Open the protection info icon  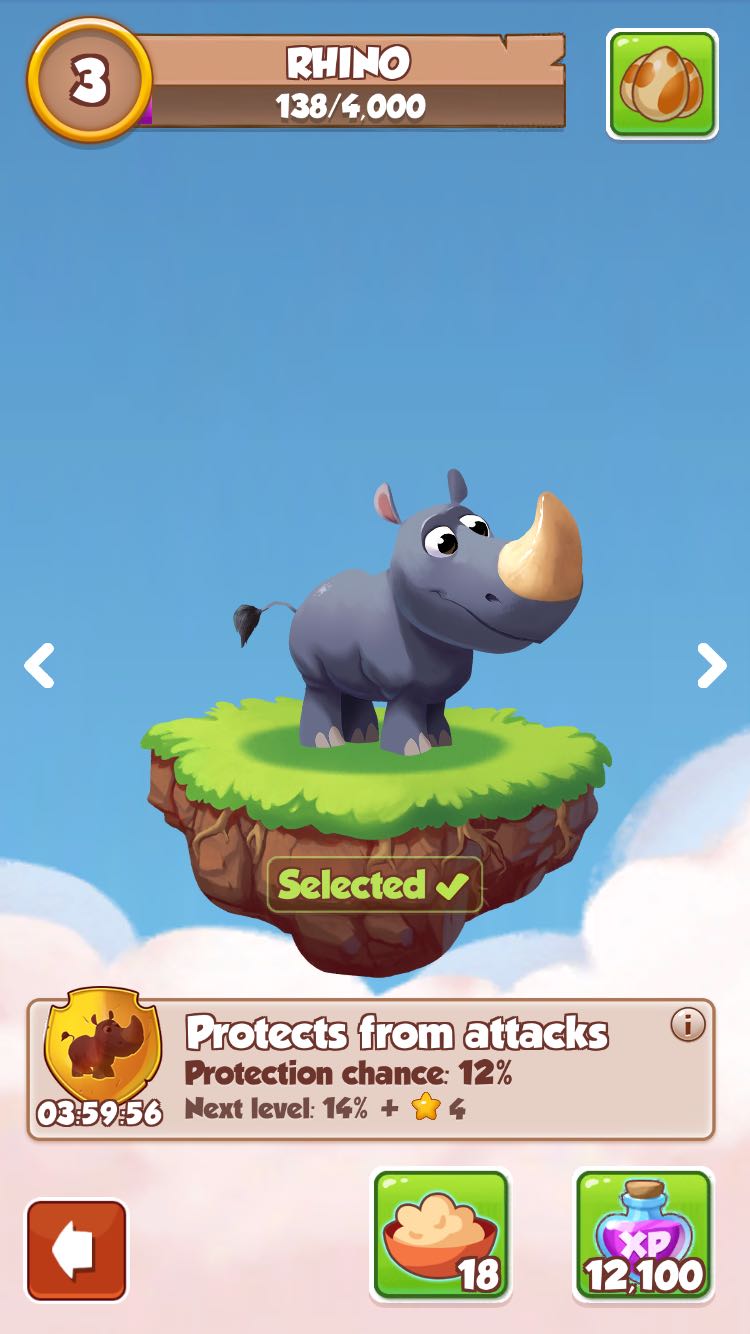click(687, 1024)
